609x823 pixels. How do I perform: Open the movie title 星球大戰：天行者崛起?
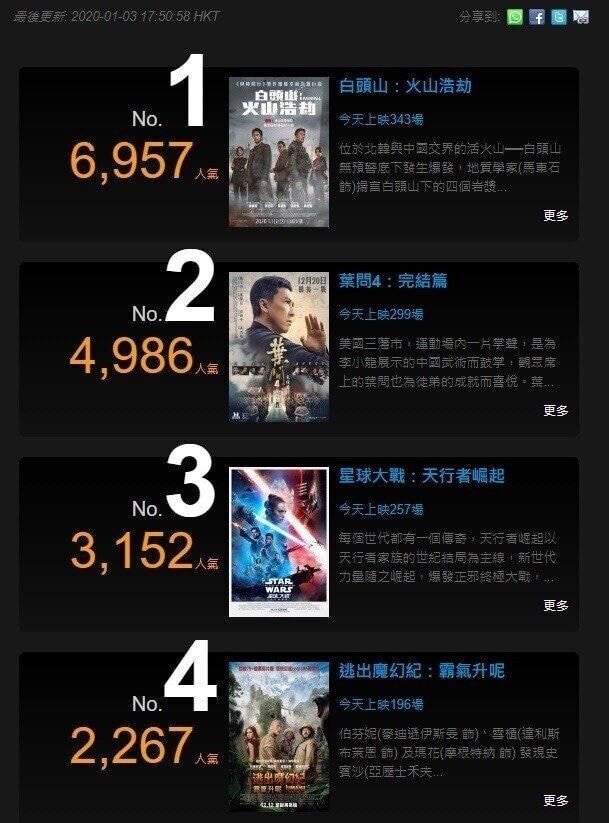point(421,474)
